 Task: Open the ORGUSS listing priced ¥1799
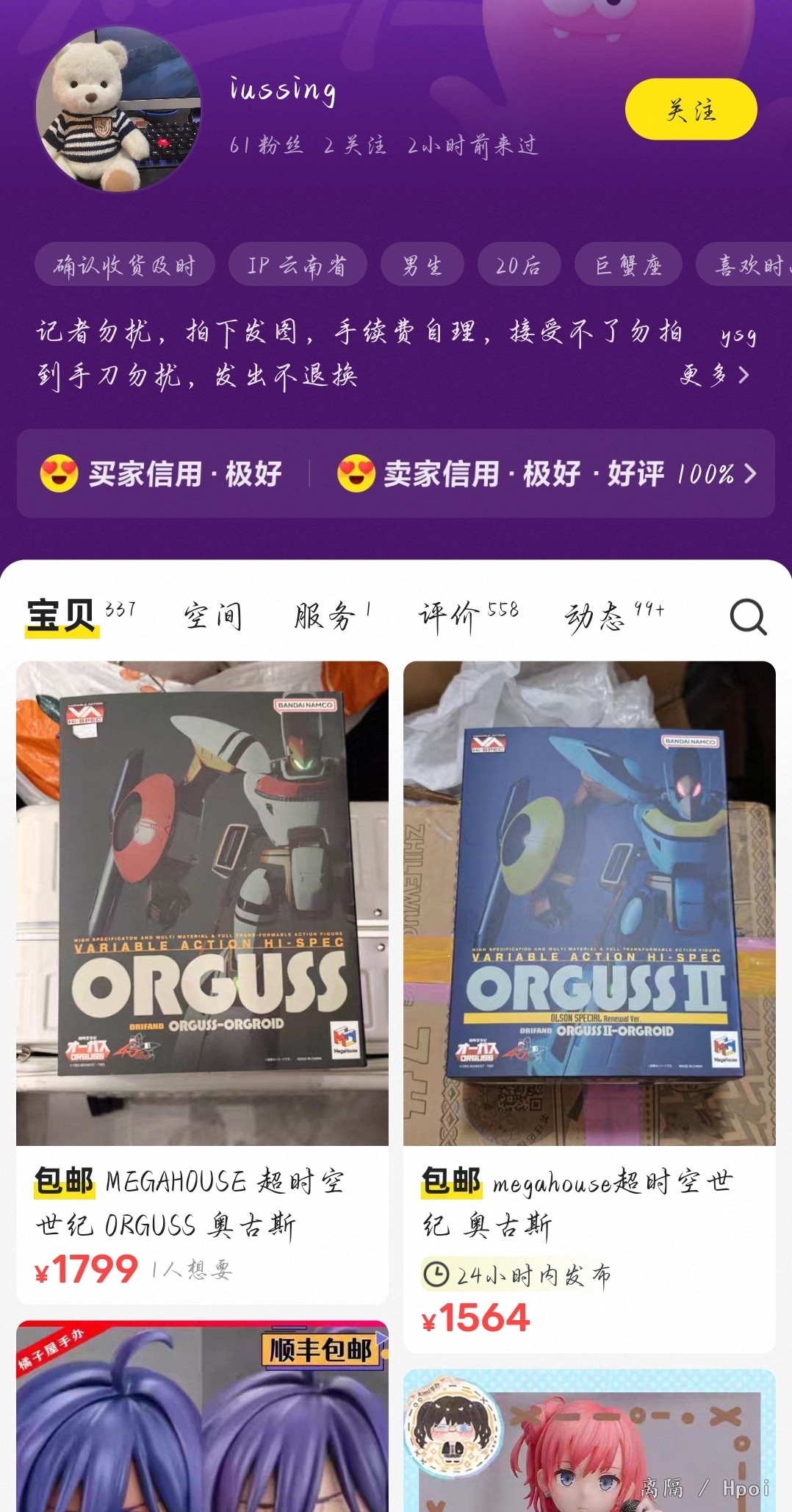[202, 982]
